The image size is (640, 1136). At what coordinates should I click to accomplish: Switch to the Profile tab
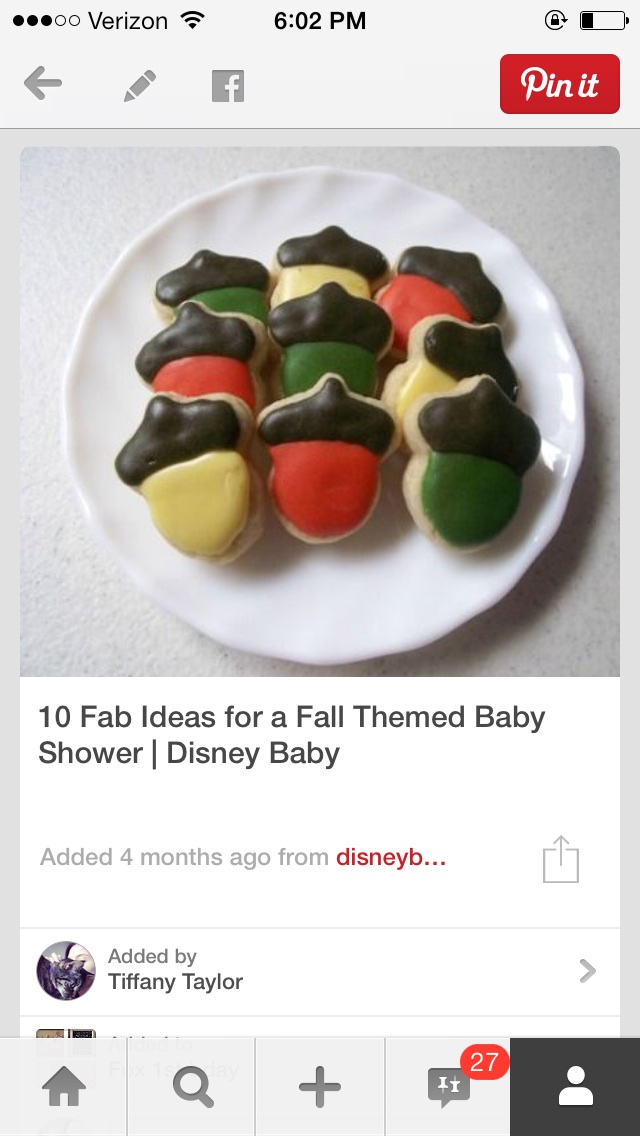point(575,1088)
